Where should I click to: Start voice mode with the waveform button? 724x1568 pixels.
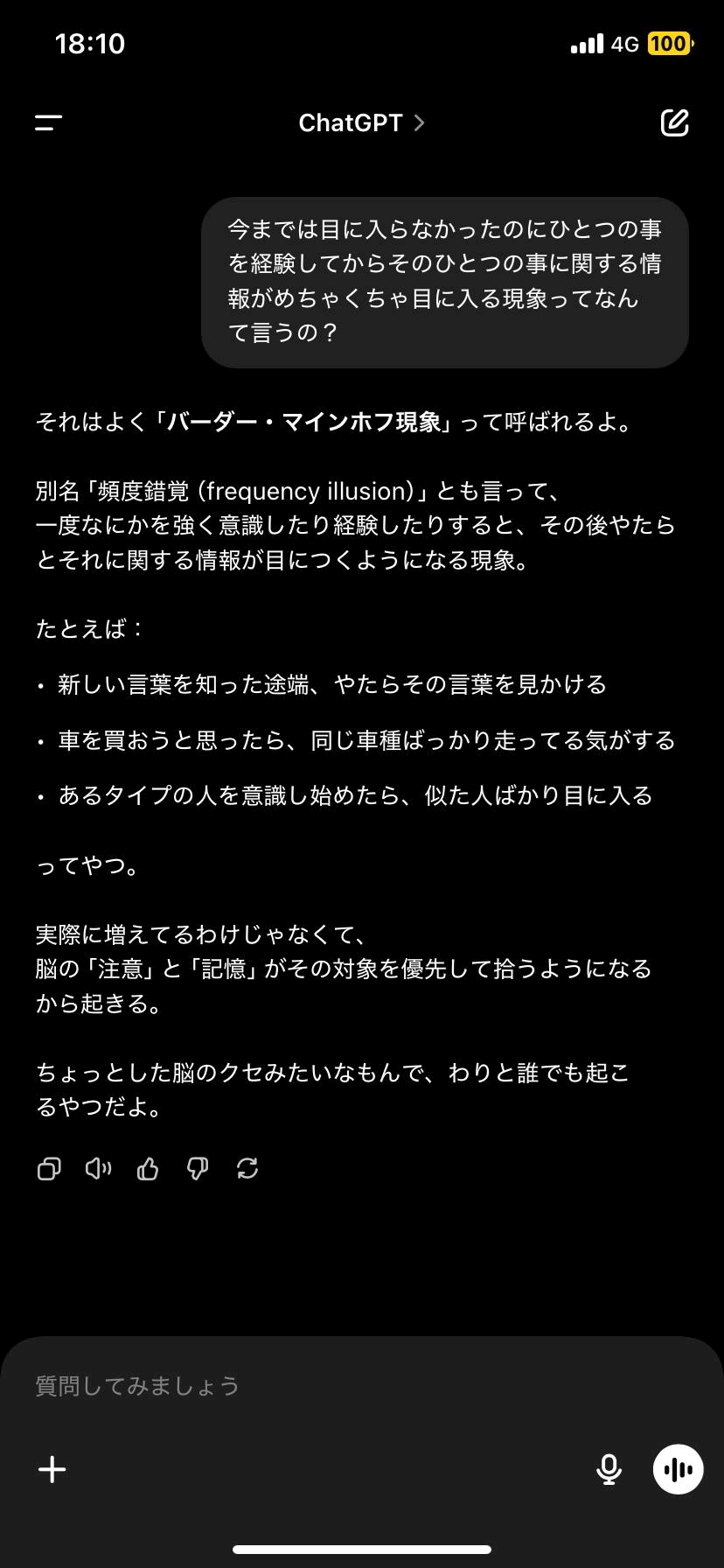point(679,1469)
